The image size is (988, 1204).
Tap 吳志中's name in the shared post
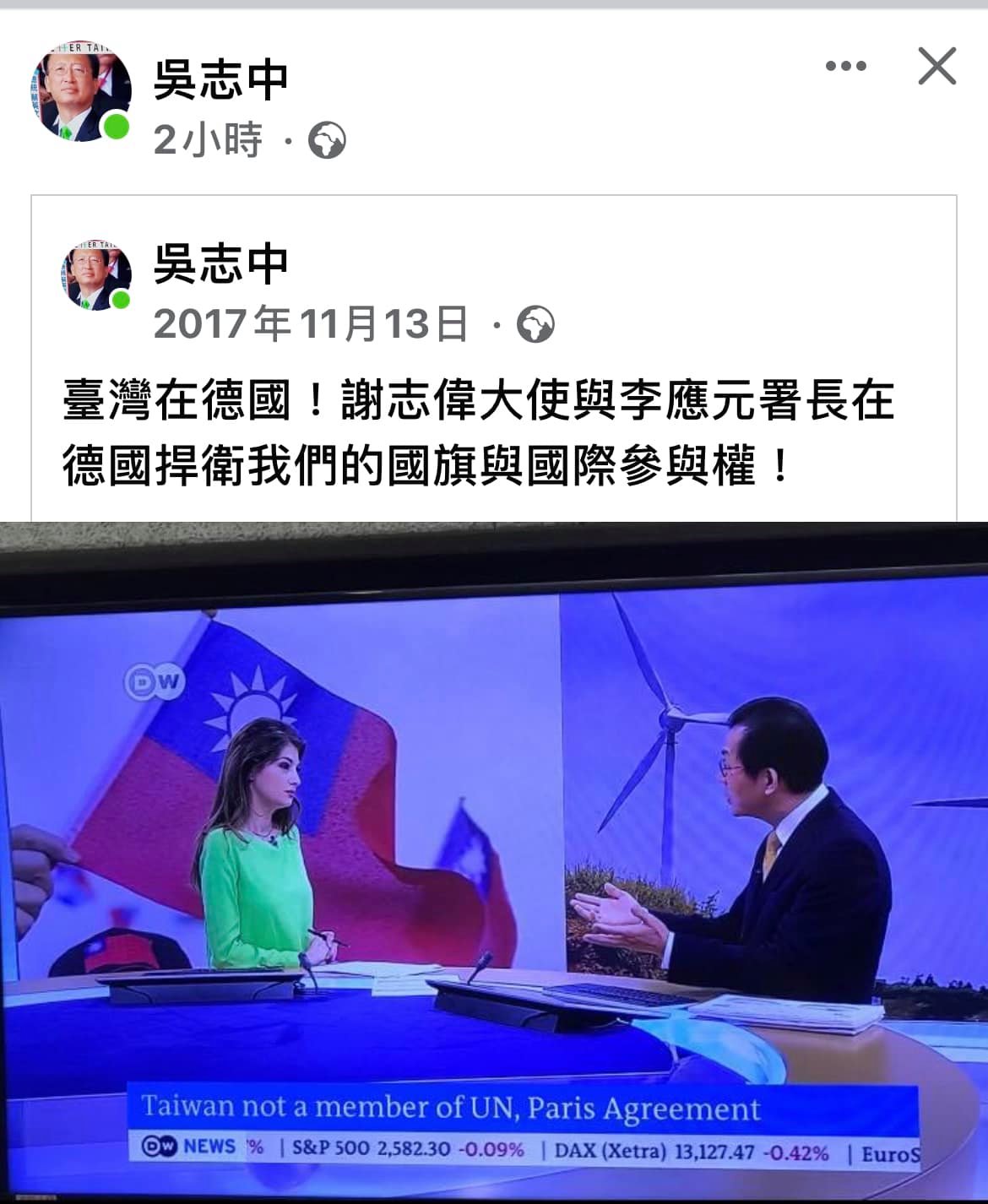click(221, 264)
